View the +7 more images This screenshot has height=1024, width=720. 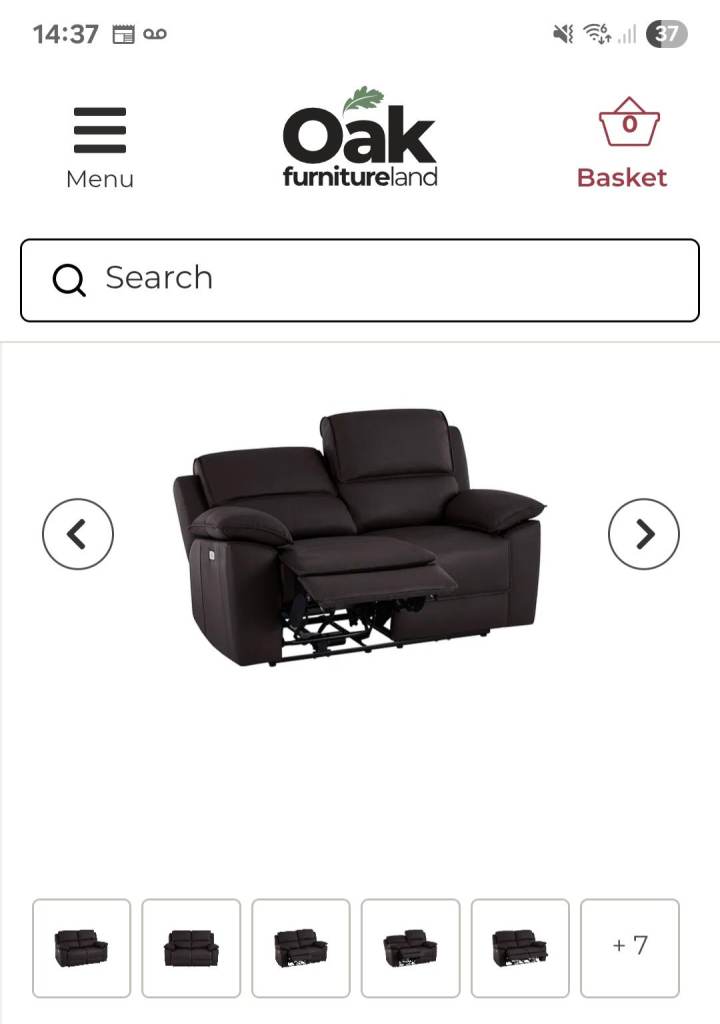(x=630, y=947)
